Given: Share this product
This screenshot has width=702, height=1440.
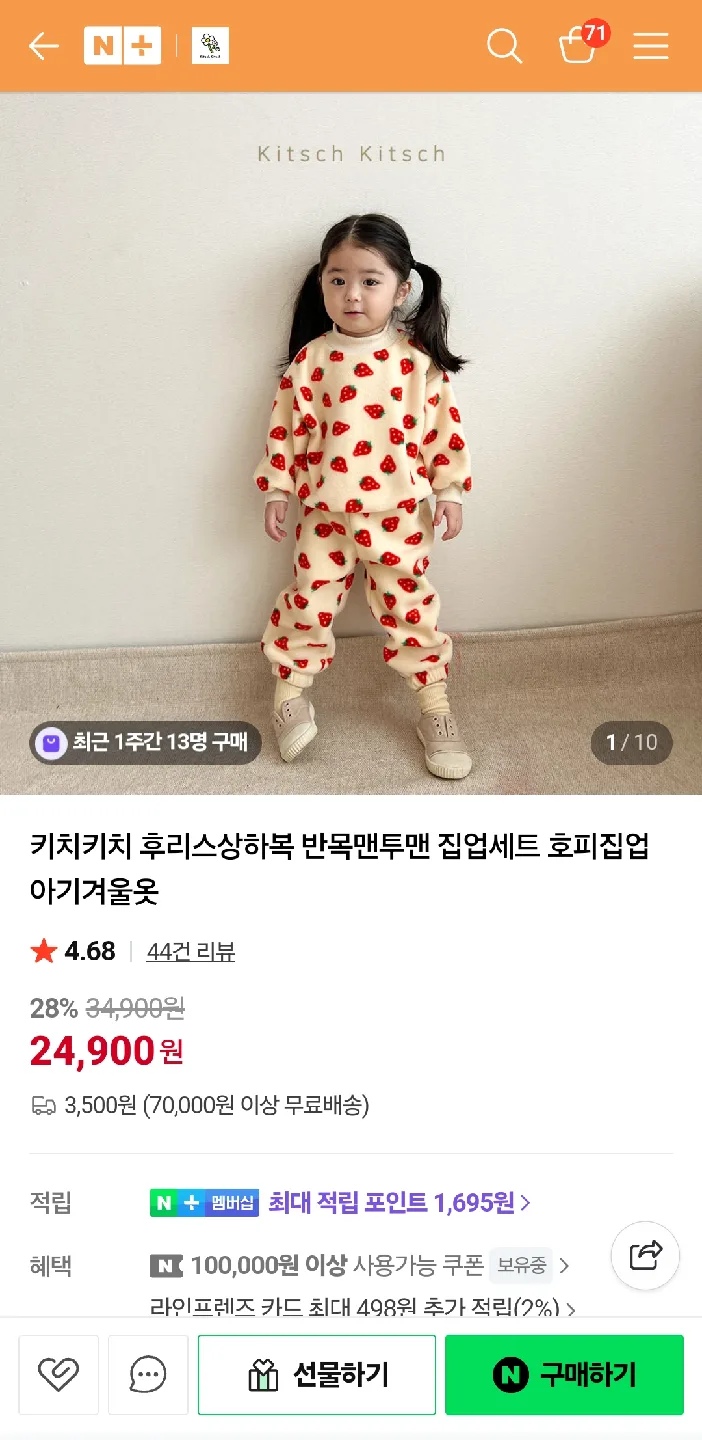Looking at the screenshot, I should pyautogui.click(x=645, y=1255).
